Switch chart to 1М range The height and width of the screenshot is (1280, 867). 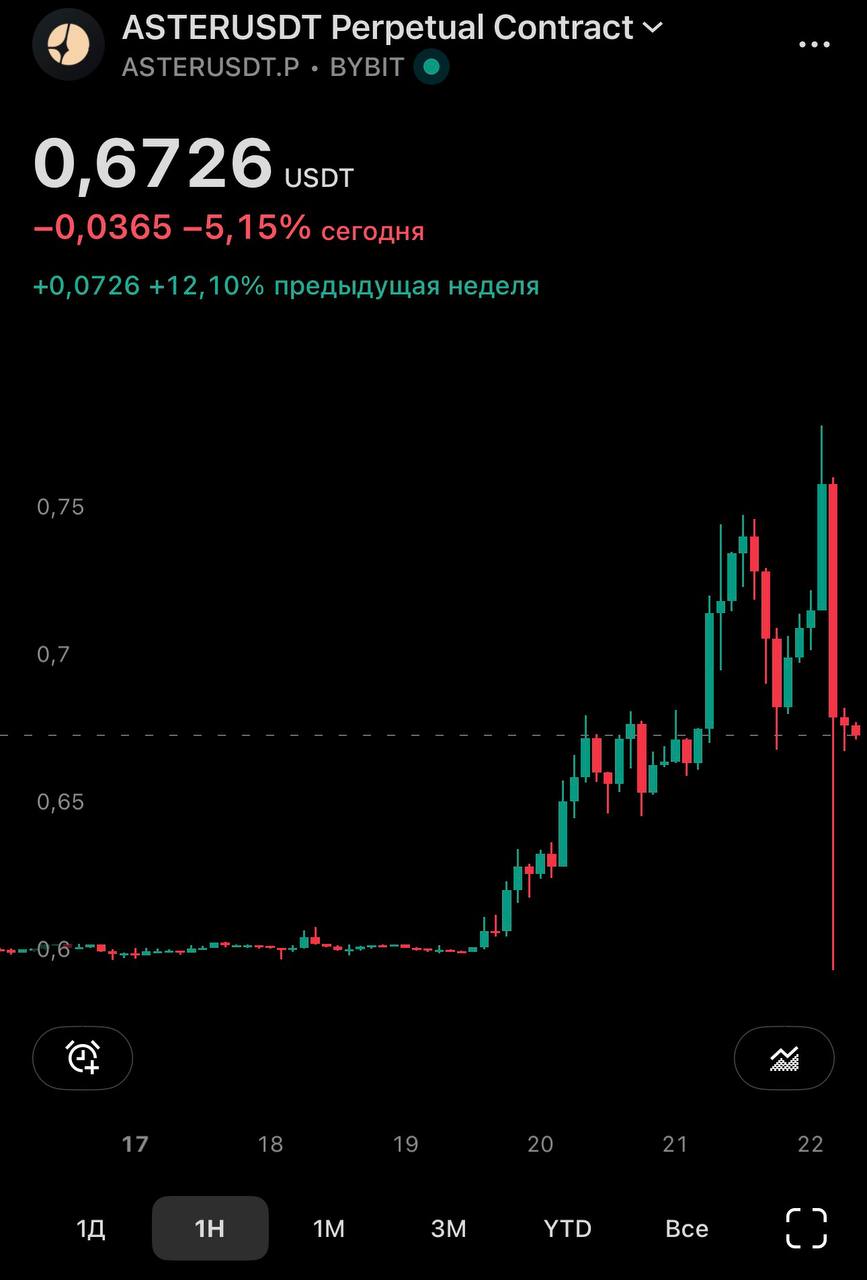329,1228
